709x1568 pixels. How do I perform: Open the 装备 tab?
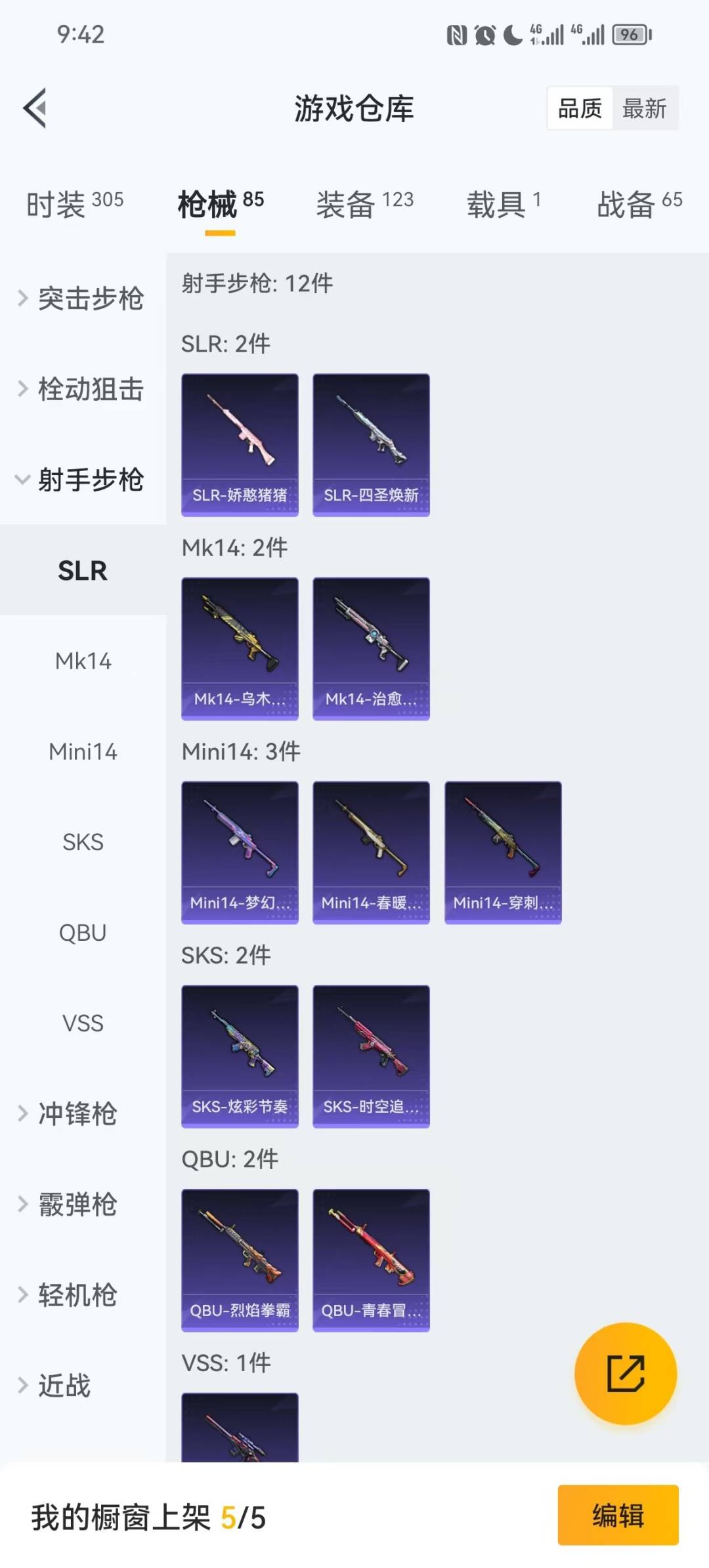point(364,204)
